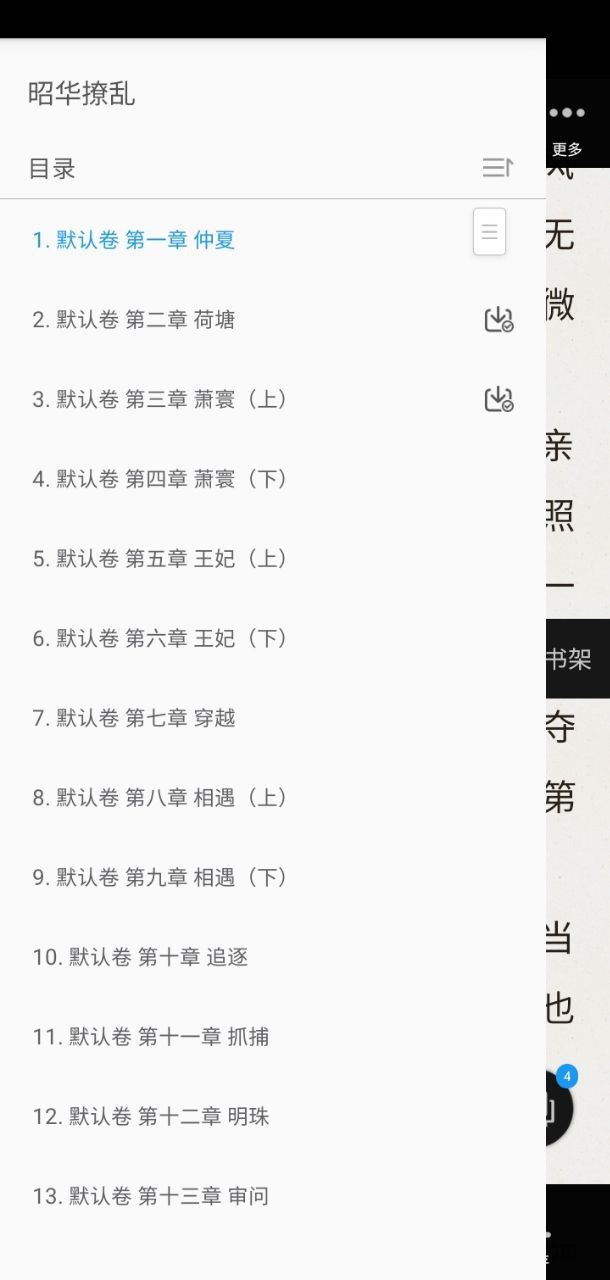Open chapter 7 穿越
Screen dimensions: 610x1280
(x=134, y=718)
